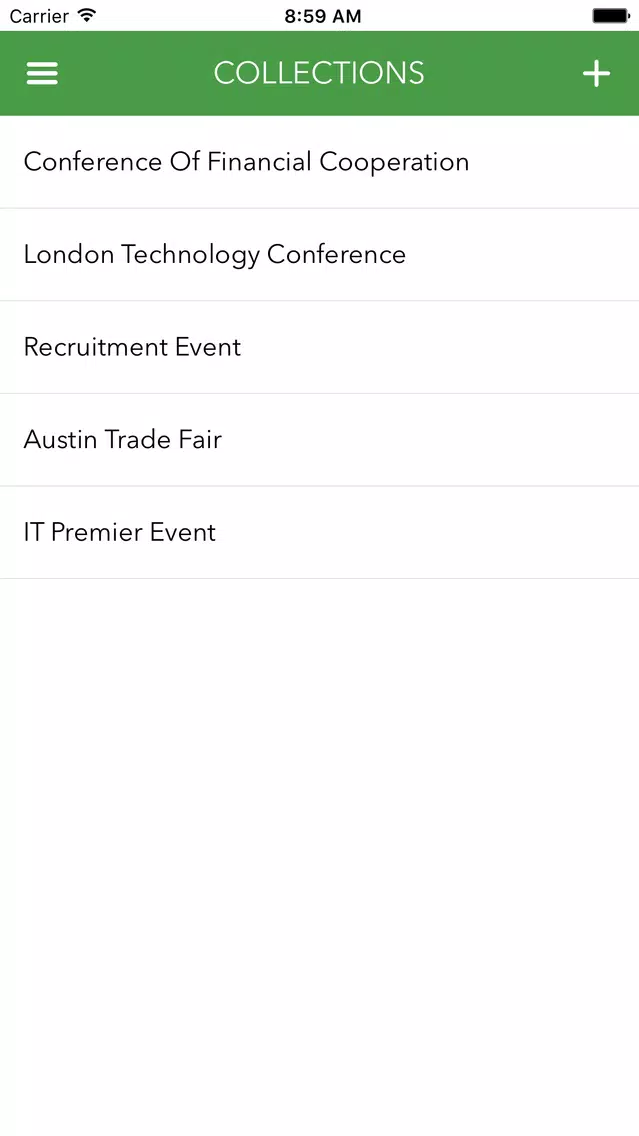View the Austin Trade Fair collection

[320, 440]
